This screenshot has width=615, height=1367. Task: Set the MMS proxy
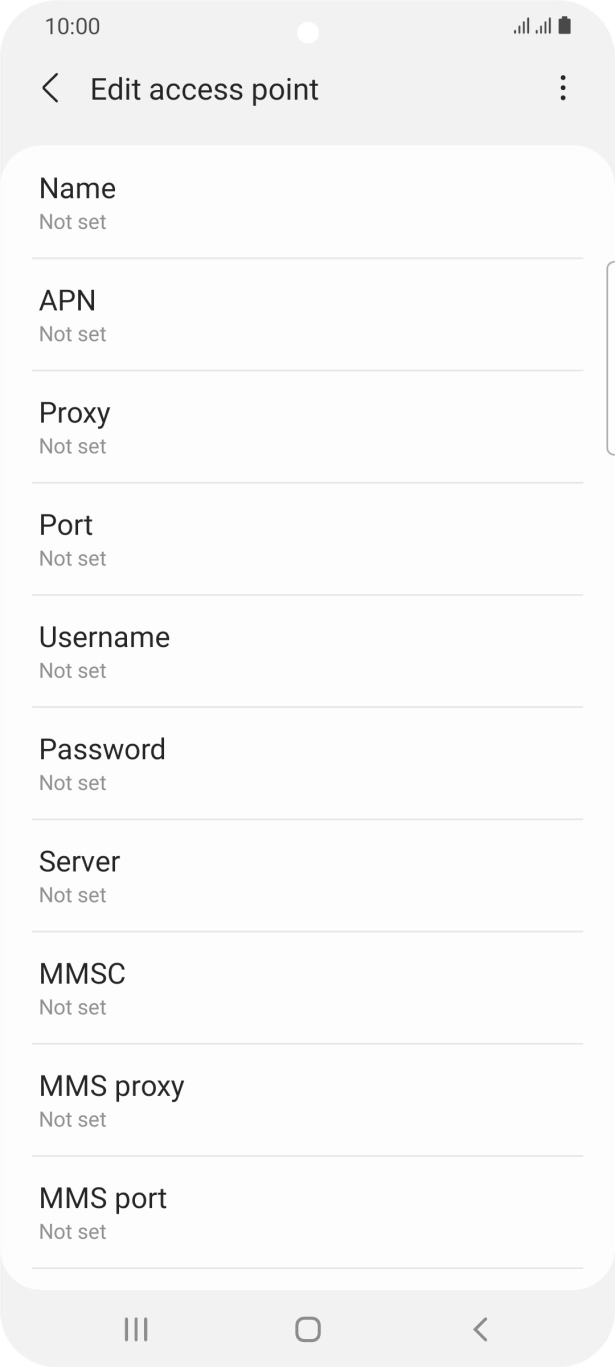click(307, 1099)
